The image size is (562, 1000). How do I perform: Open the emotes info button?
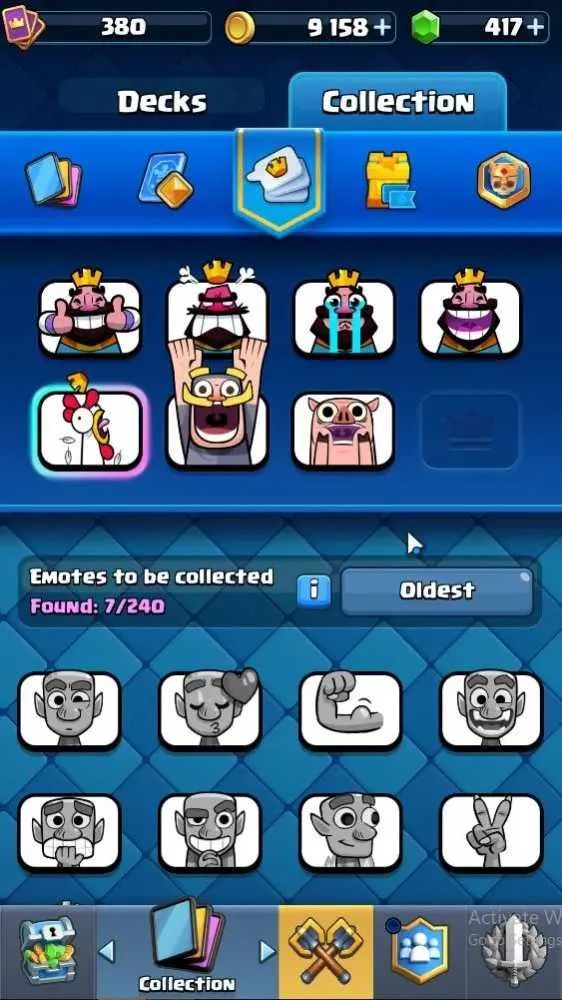click(x=314, y=591)
